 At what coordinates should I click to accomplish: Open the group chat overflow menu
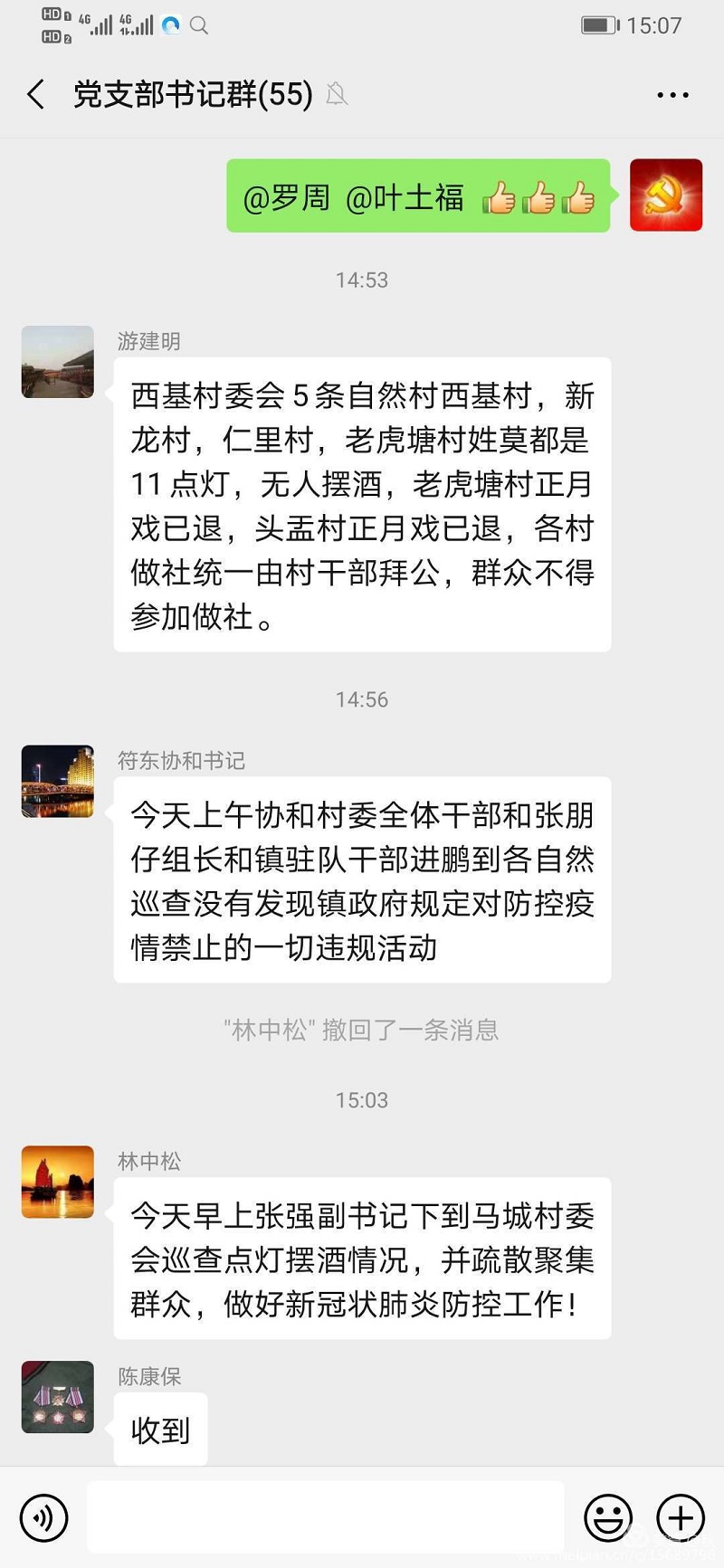pos(672,95)
